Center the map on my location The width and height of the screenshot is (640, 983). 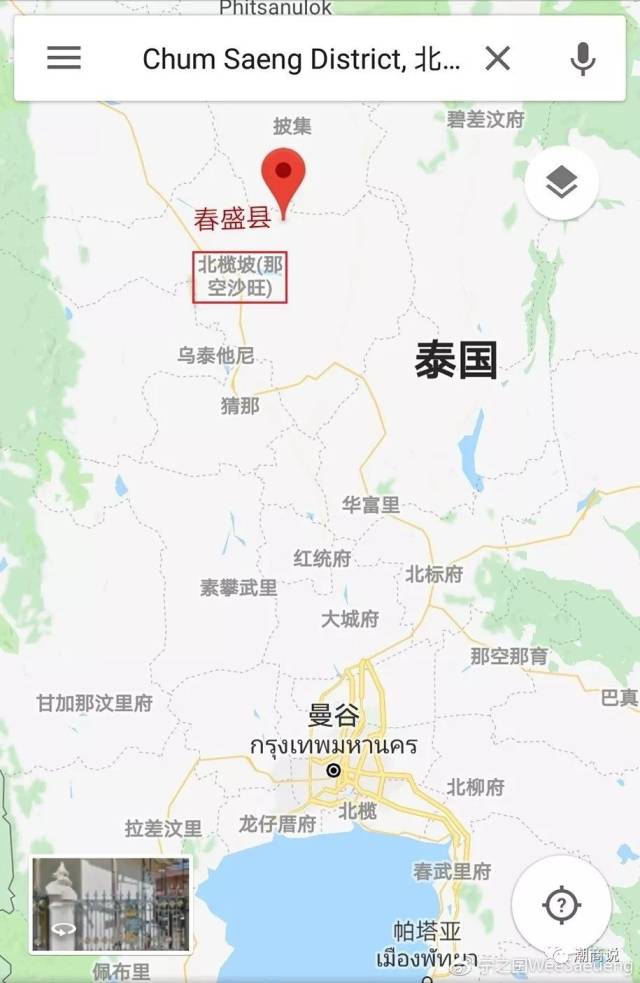point(561,905)
